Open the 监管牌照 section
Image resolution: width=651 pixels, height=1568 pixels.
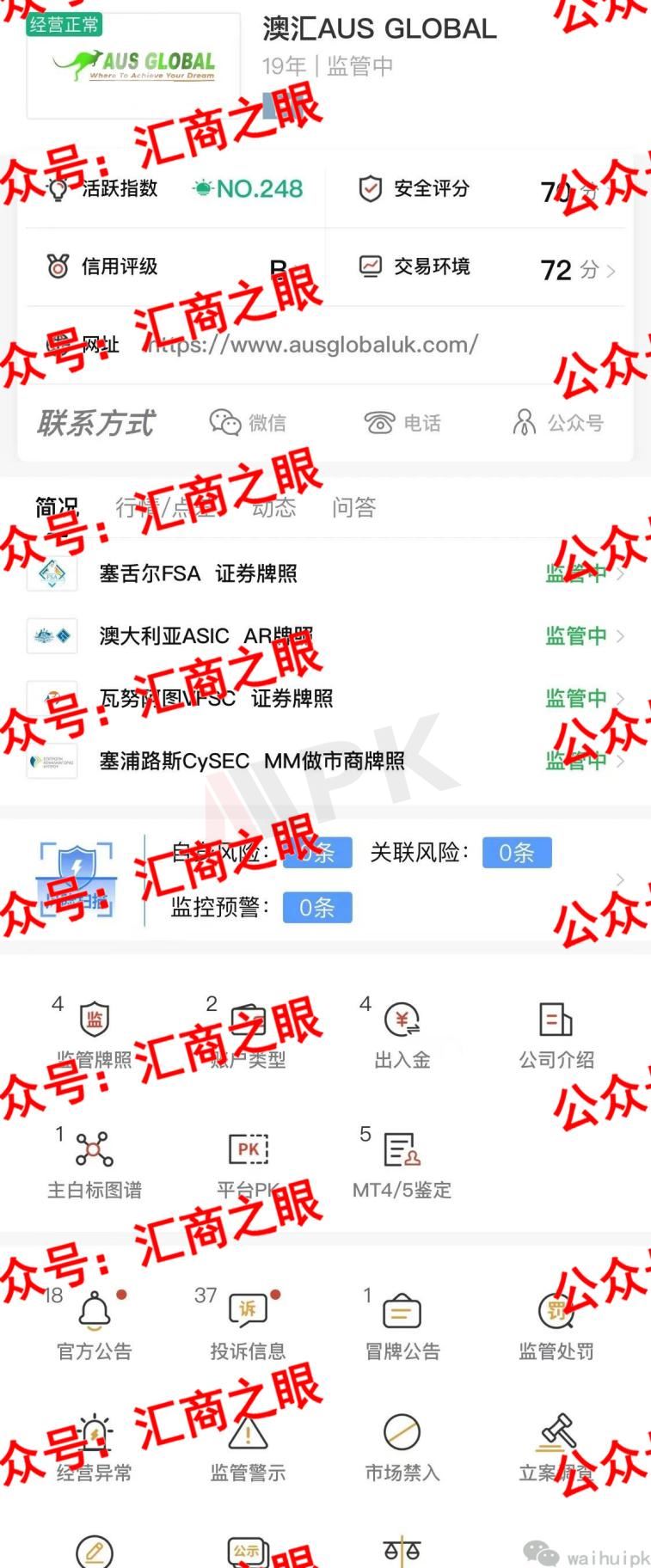(x=95, y=1032)
